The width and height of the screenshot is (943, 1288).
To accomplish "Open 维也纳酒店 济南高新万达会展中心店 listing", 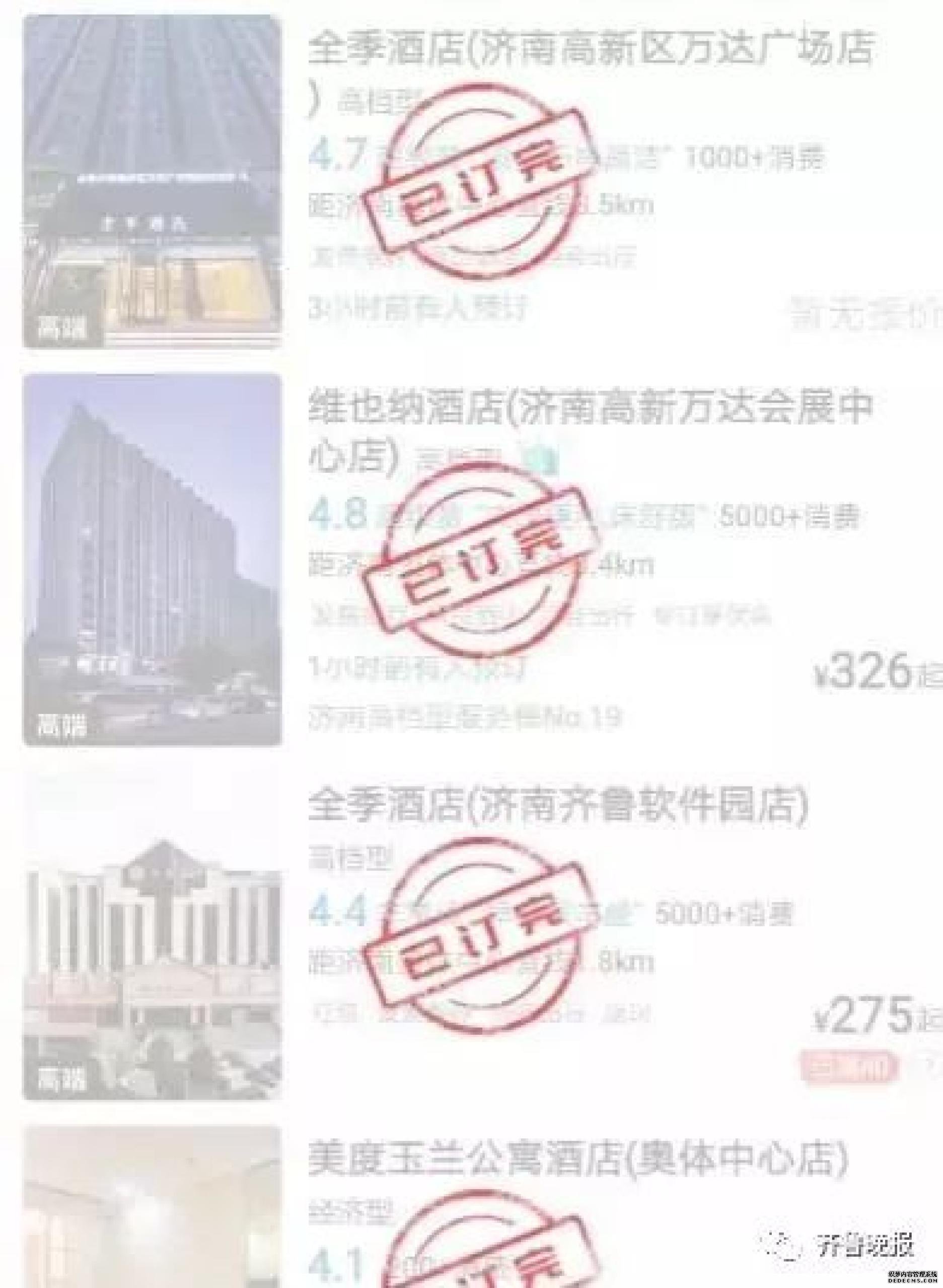I will coord(590,408).
